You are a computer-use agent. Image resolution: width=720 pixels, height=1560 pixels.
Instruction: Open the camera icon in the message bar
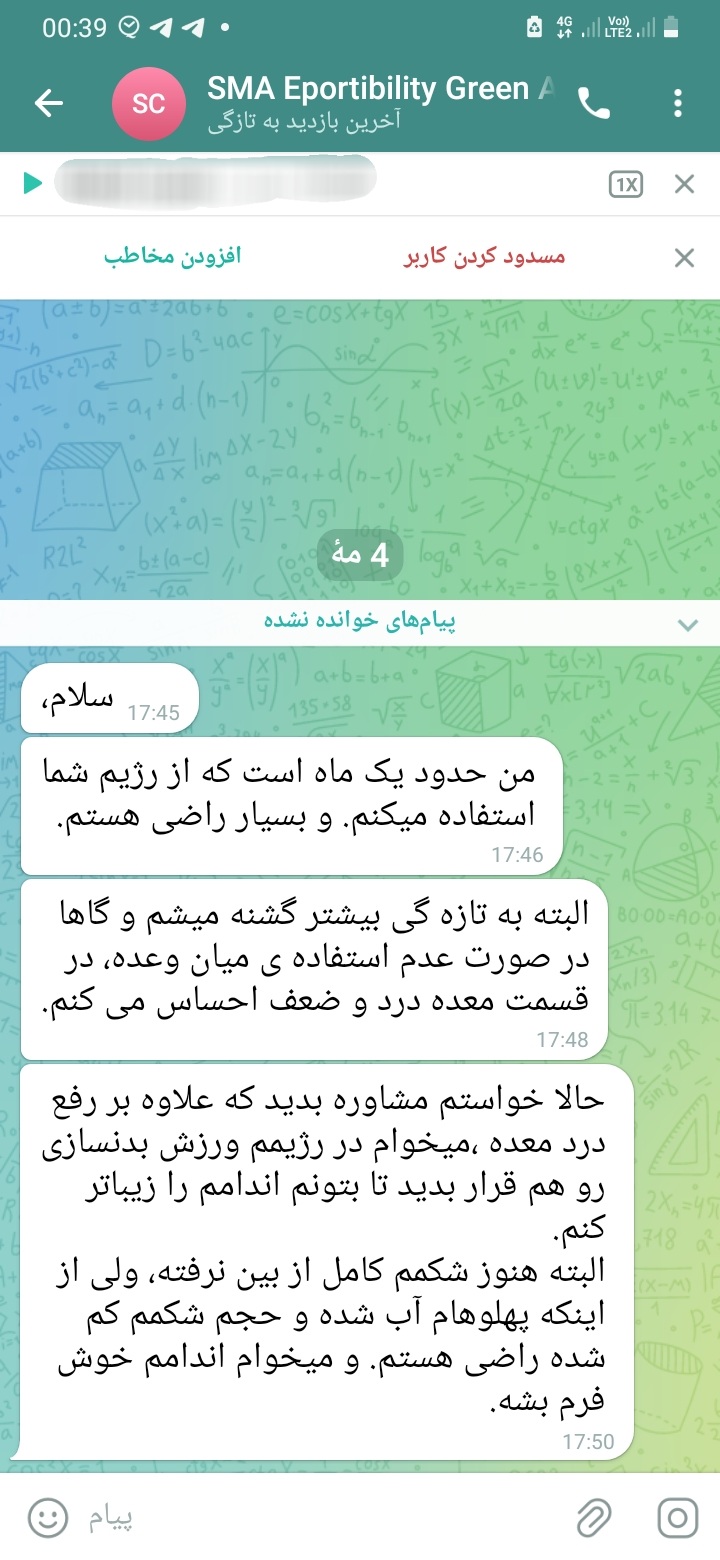(x=677, y=1519)
